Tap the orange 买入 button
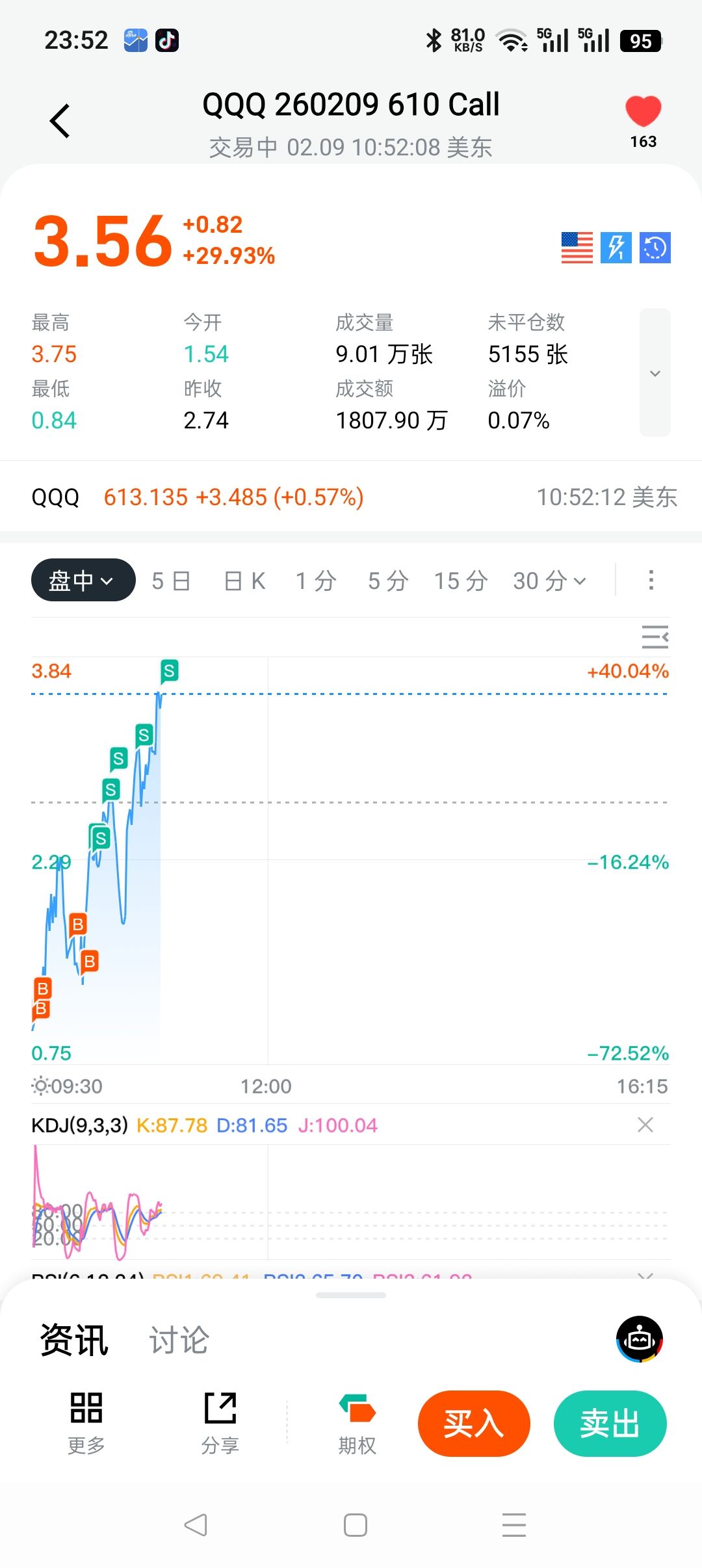 click(x=474, y=1424)
